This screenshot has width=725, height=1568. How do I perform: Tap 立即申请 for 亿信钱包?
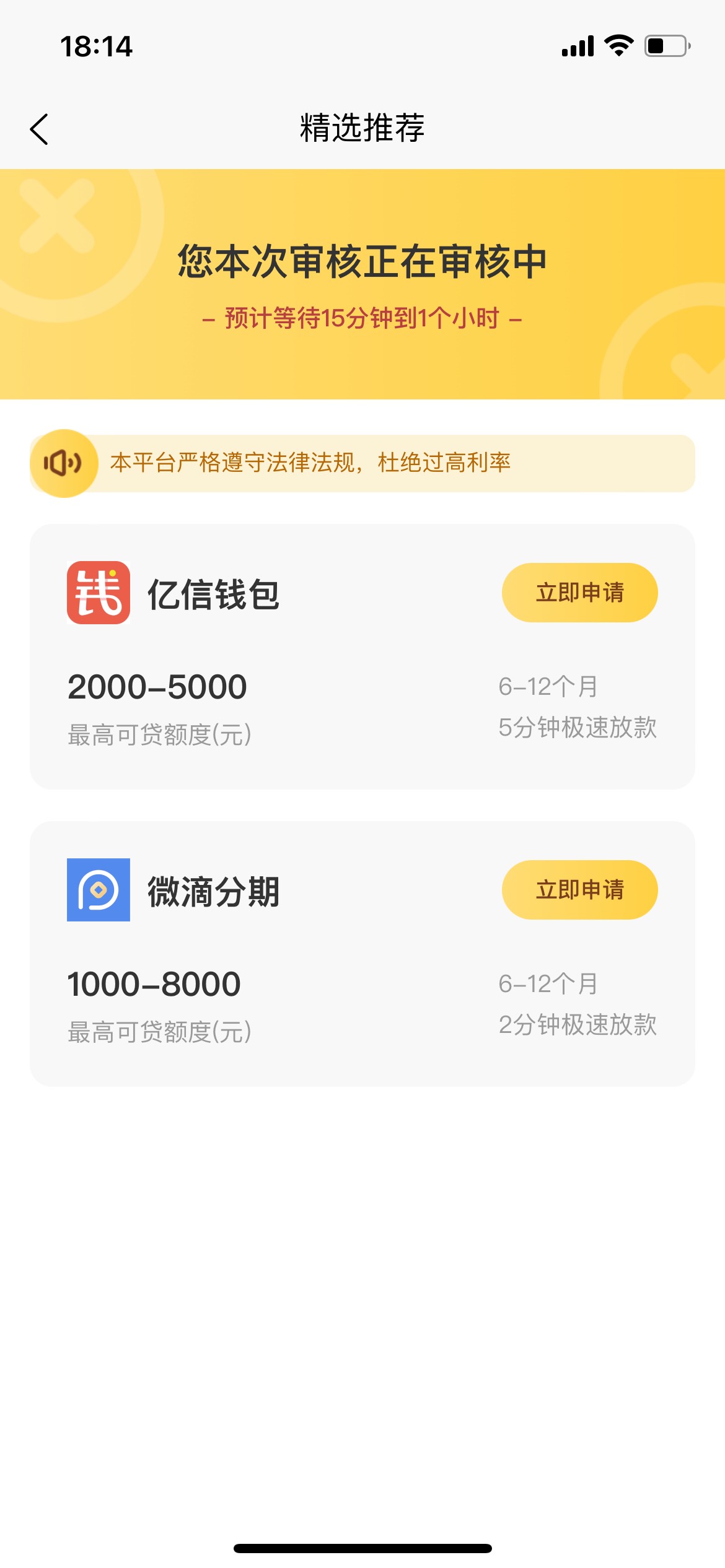[579, 593]
